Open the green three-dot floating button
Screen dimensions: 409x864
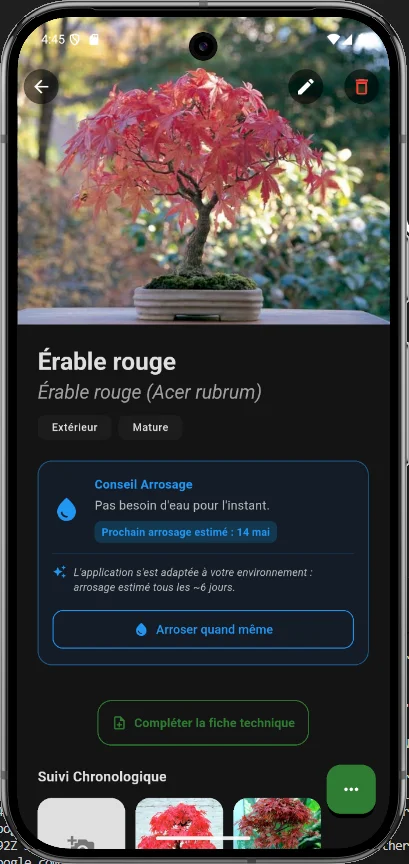351,789
